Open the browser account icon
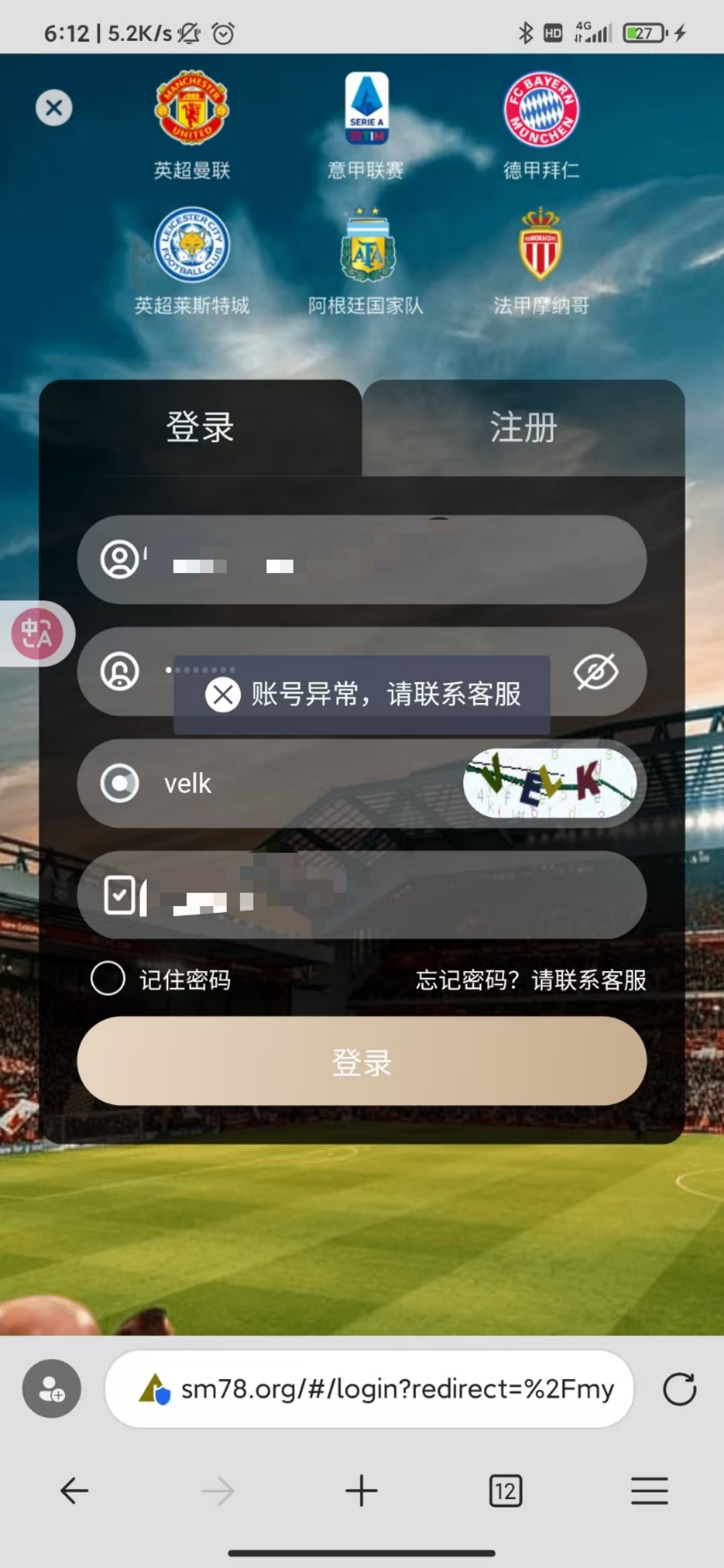 point(52,1389)
